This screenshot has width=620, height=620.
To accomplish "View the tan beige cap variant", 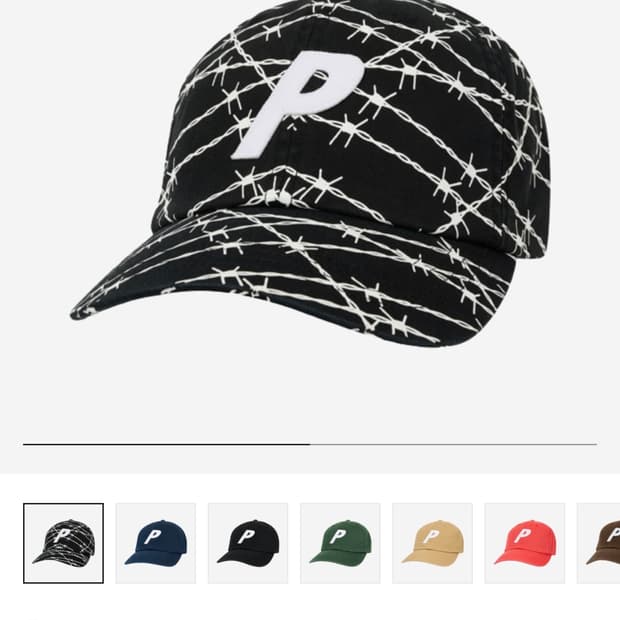I will pyautogui.click(x=432, y=543).
